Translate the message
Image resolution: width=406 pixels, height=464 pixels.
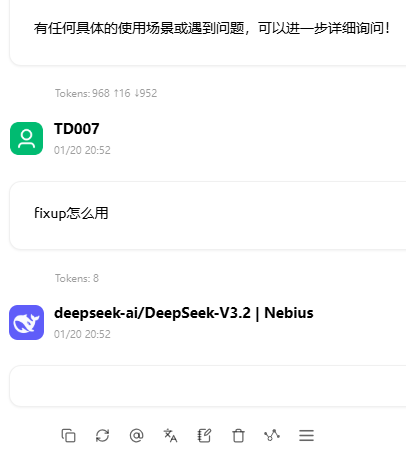(x=170, y=435)
